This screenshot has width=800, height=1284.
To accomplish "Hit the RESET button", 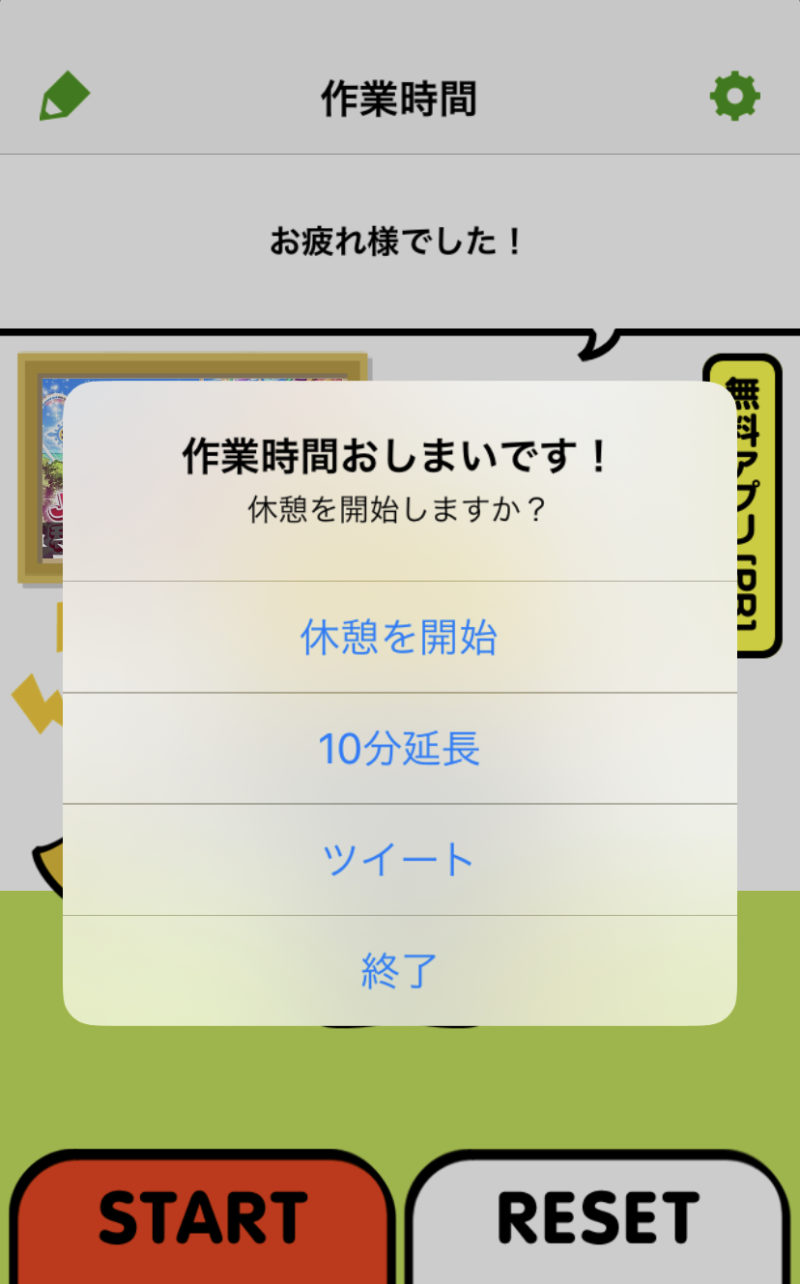I will 598,1217.
